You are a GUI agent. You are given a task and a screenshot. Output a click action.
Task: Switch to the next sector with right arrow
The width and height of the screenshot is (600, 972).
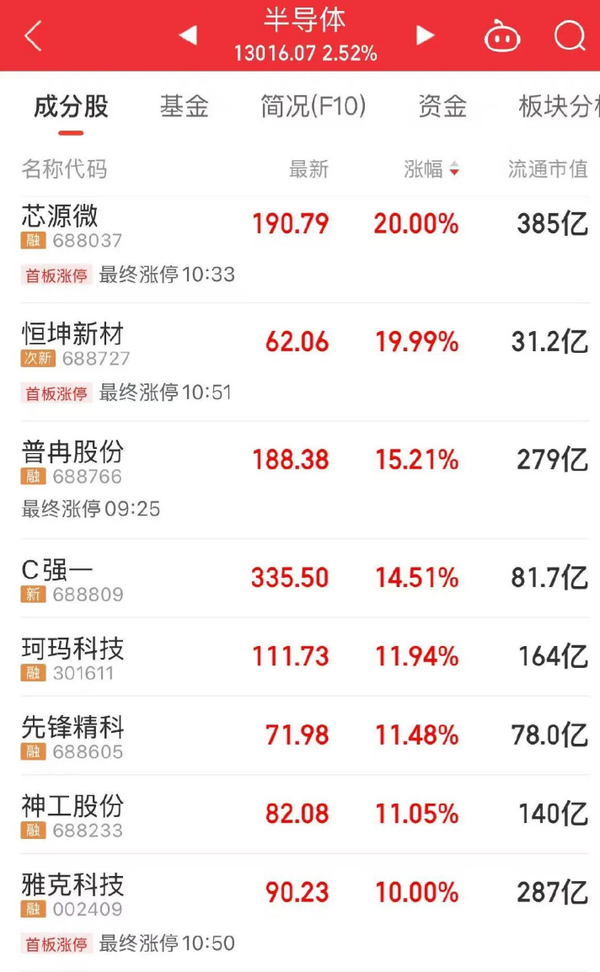(x=426, y=36)
